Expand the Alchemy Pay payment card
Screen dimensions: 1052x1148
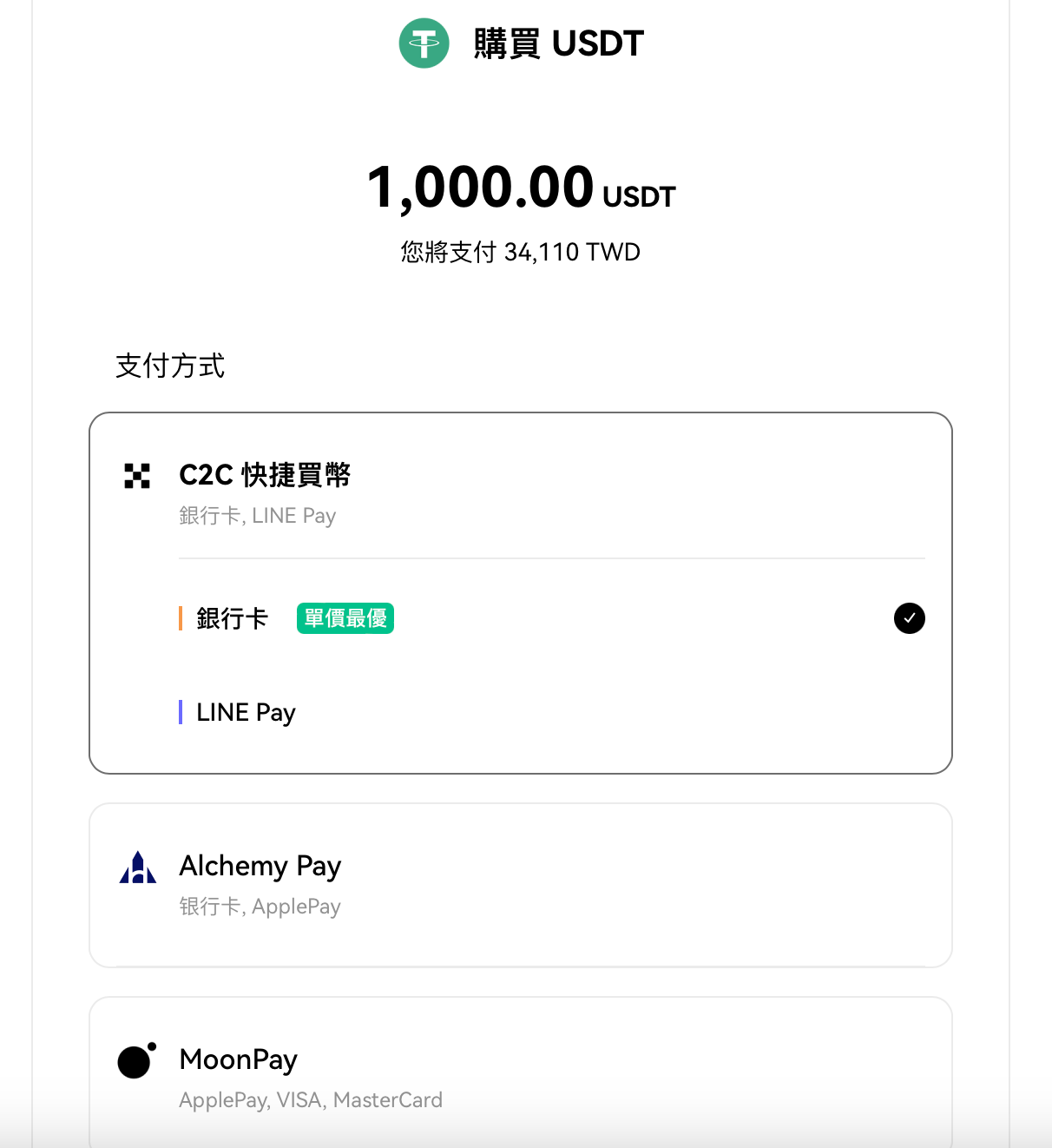(x=520, y=885)
